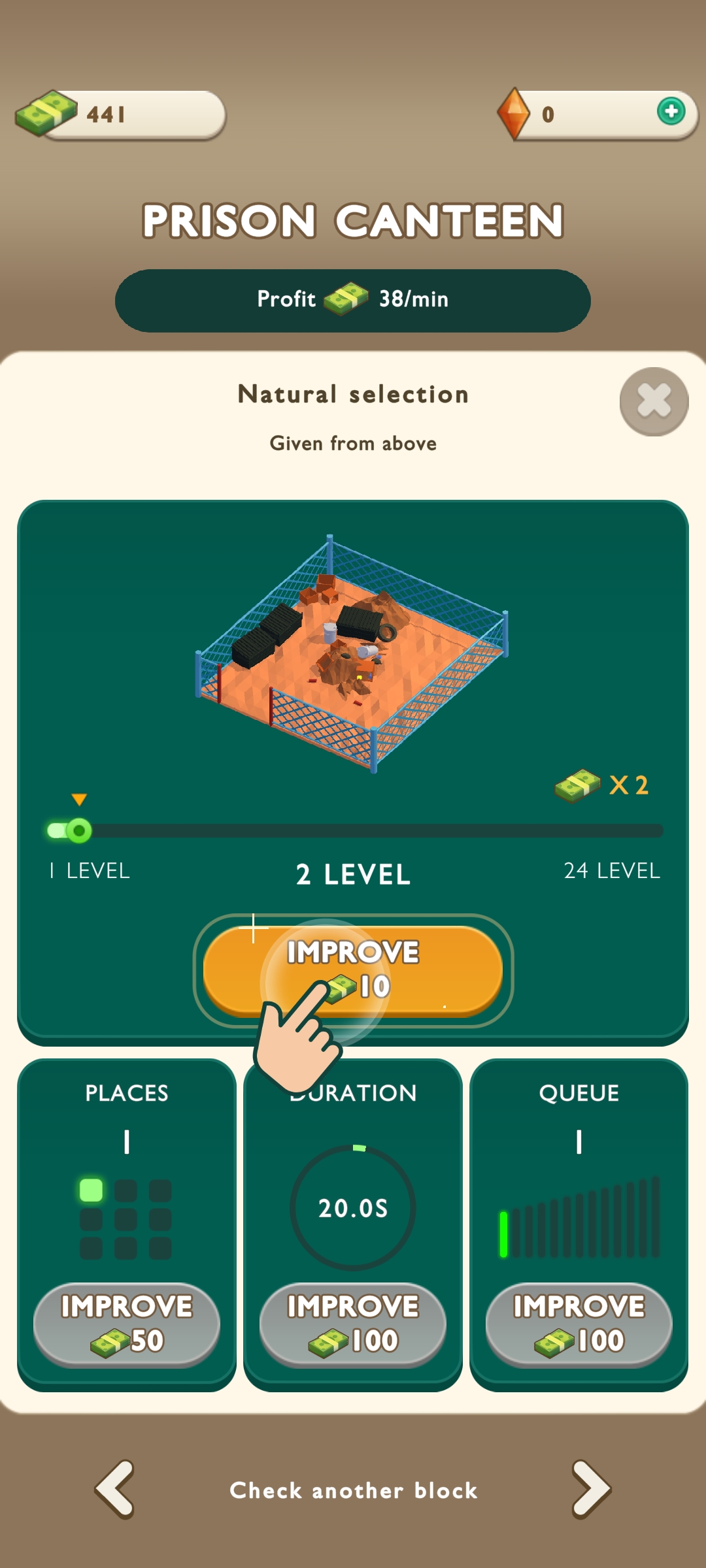Improve Places for 50 cash
This screenshot has width=706, height=1568.
(x=127, y=1324)
